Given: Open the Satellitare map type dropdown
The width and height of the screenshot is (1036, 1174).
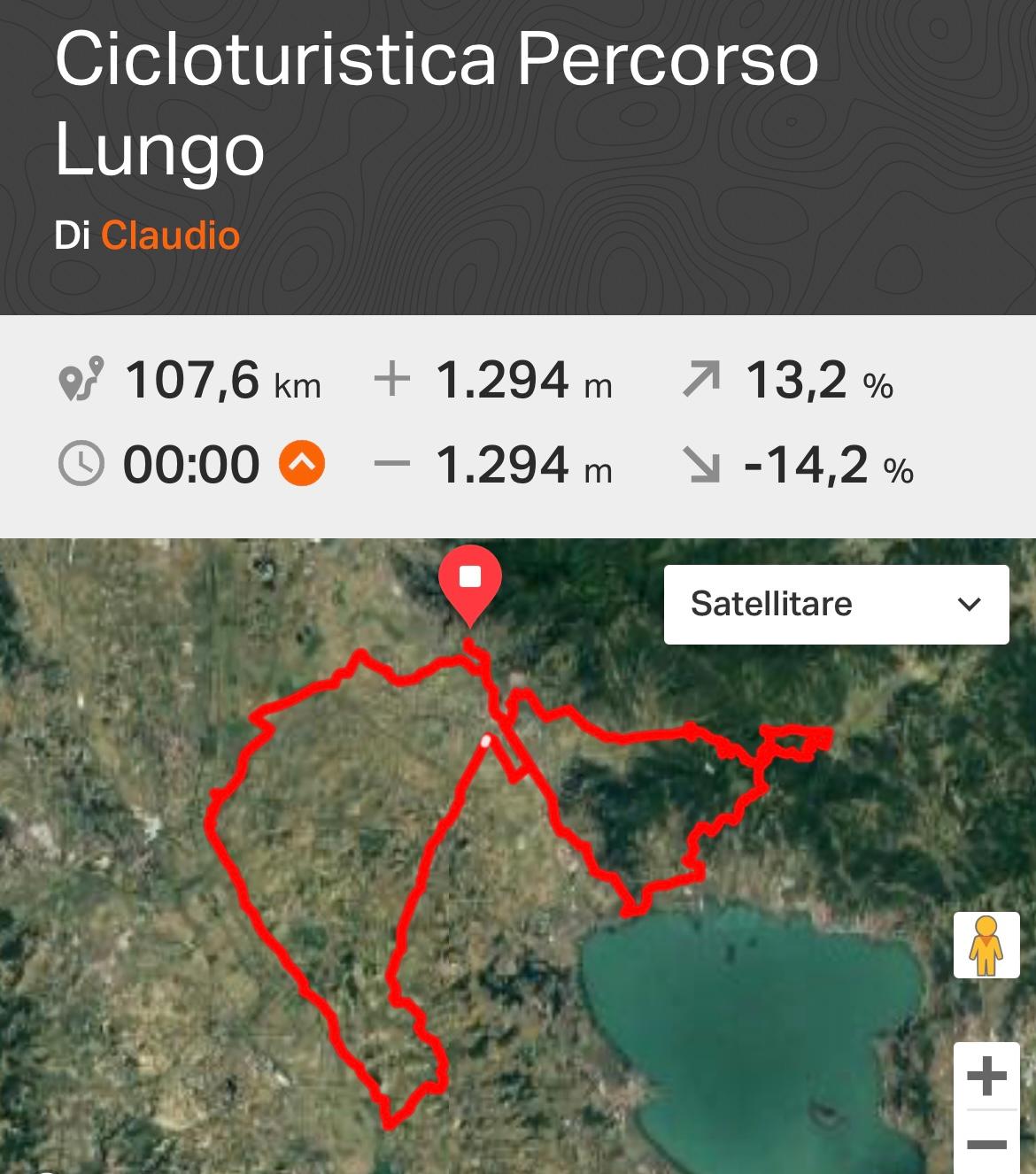Looking at the screenshot, I should pos(836,604).
